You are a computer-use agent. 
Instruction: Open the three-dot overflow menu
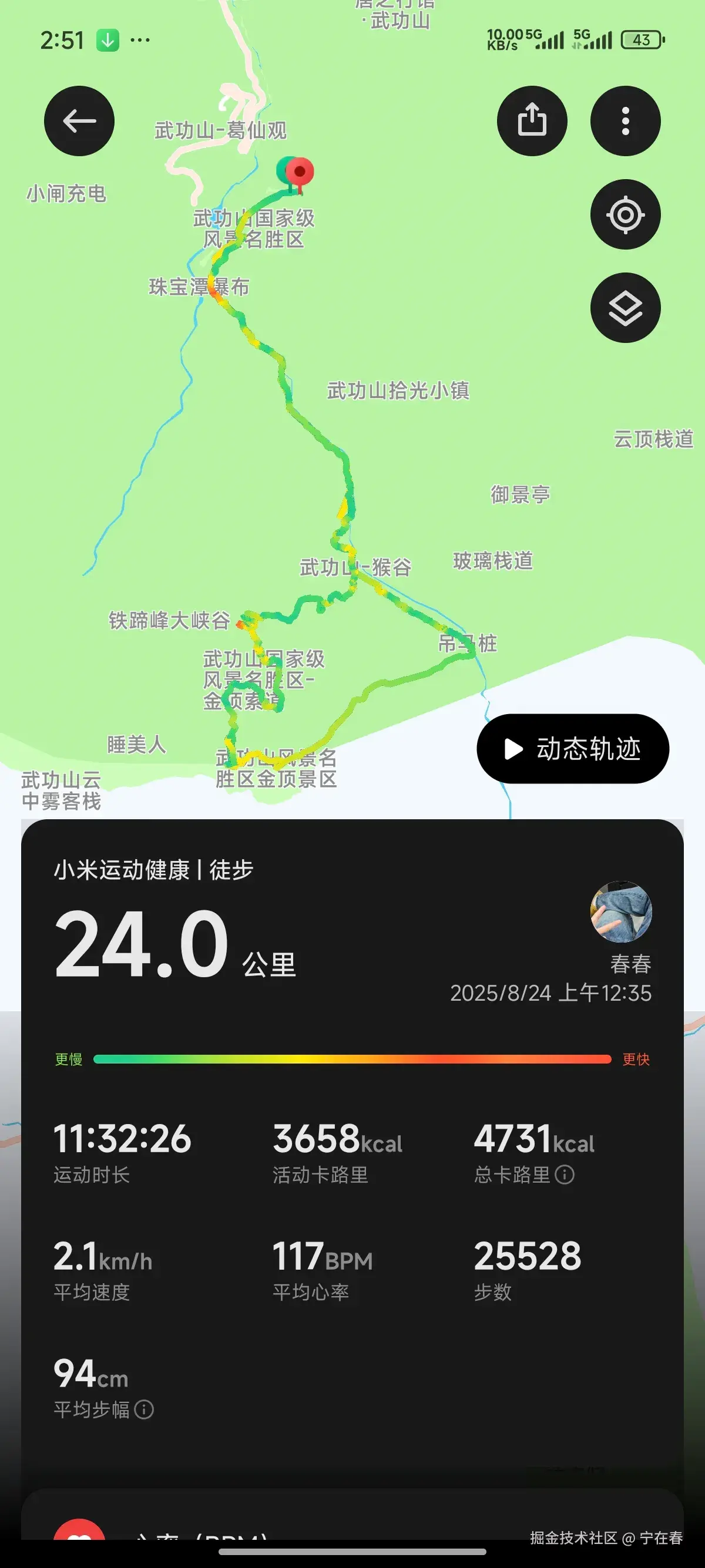tap(625, 120)
